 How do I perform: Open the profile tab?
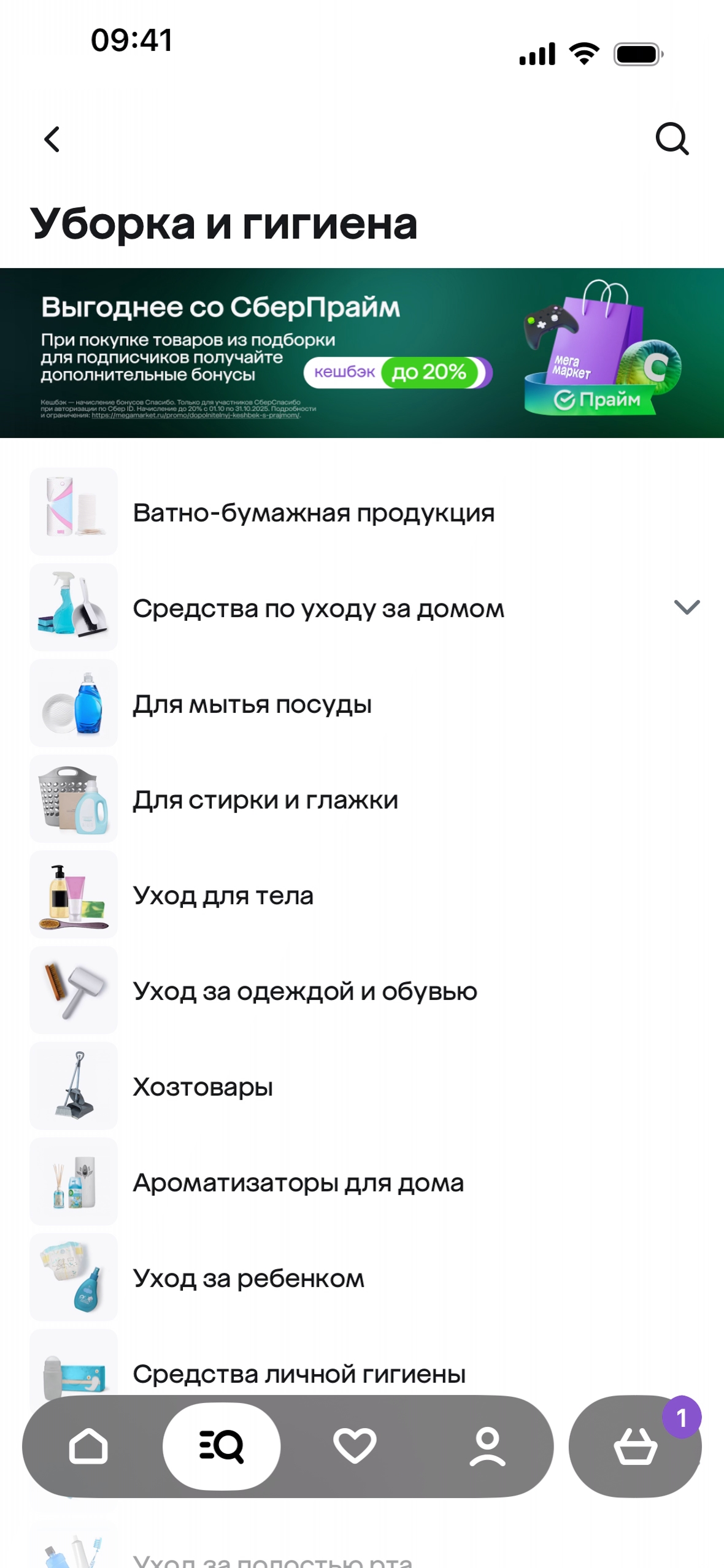[x=487, y=1447]
